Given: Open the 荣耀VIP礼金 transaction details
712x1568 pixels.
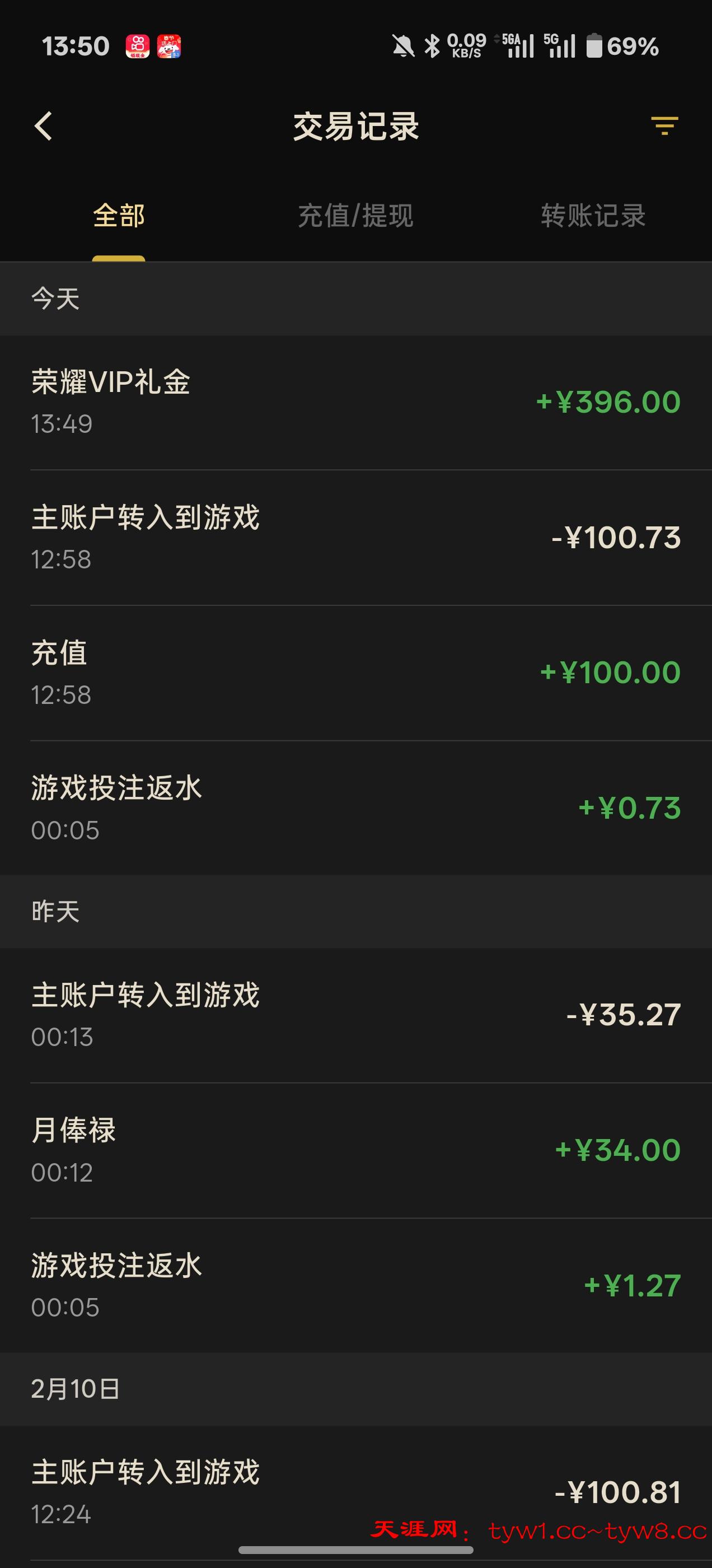Looking at the screenshot, I should (x=356, y=402).
